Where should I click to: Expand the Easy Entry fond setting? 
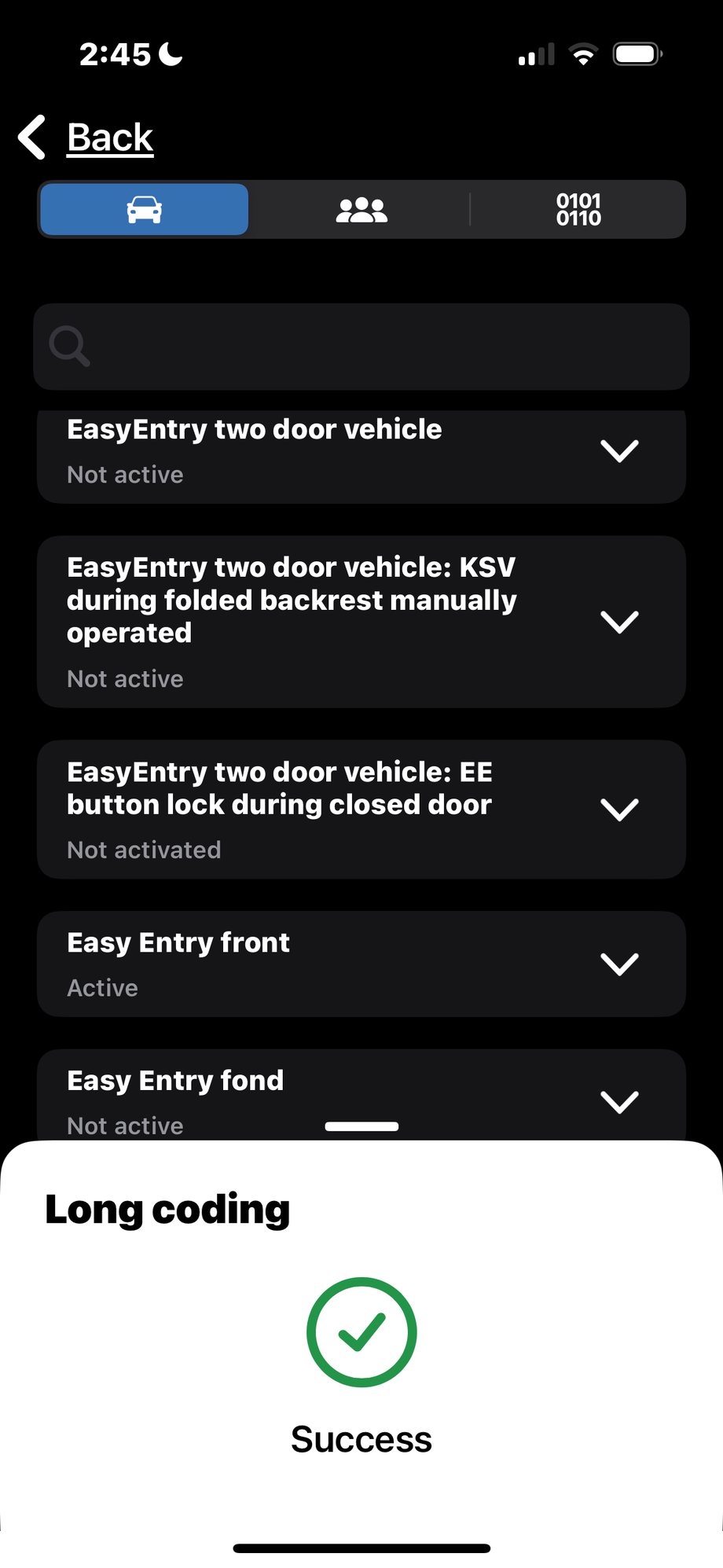tap(619, 1102)
